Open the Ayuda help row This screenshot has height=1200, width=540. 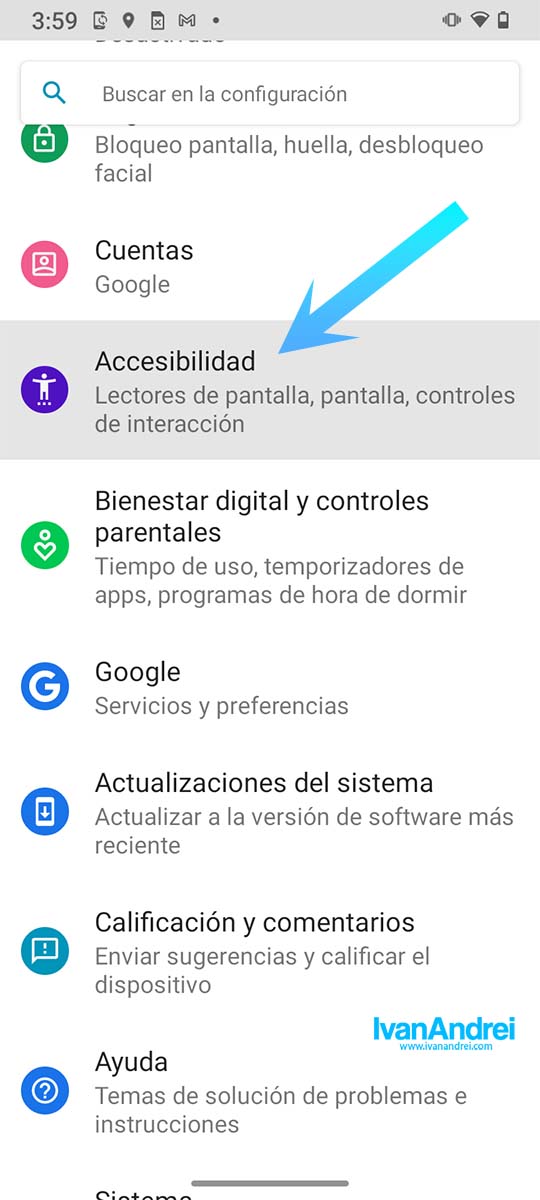click(270, 1092)
